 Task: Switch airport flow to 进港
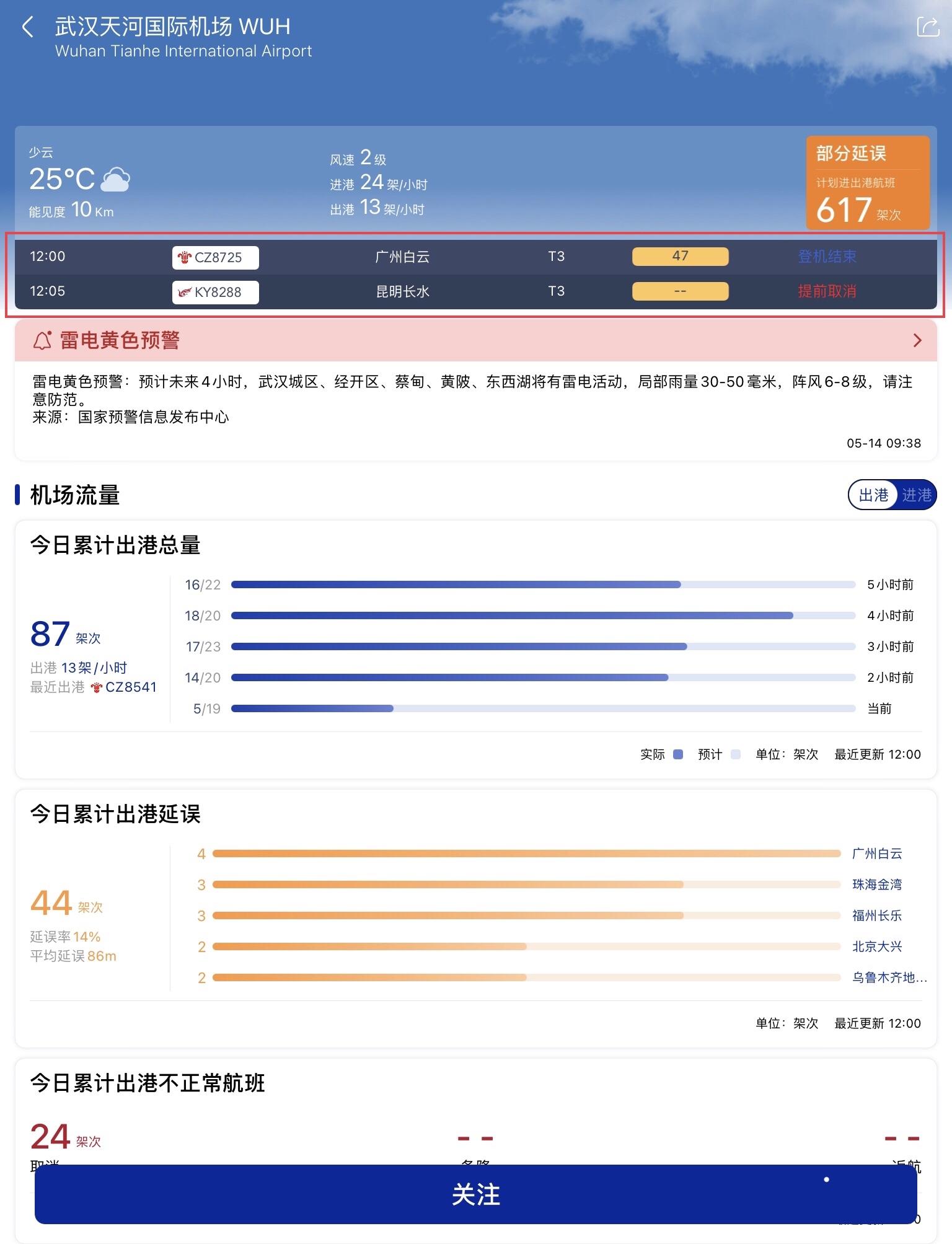tap(916, 495)
